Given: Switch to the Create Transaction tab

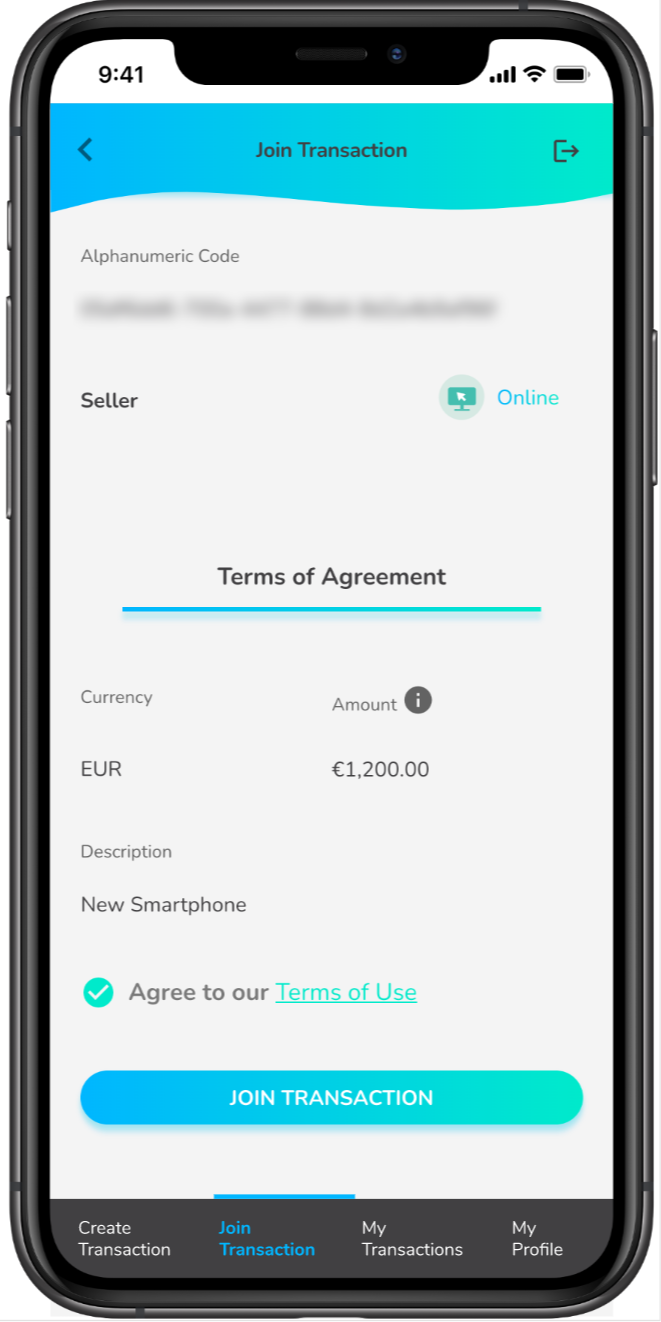Looking at the screenshot, I should (x=124, y=1238).
